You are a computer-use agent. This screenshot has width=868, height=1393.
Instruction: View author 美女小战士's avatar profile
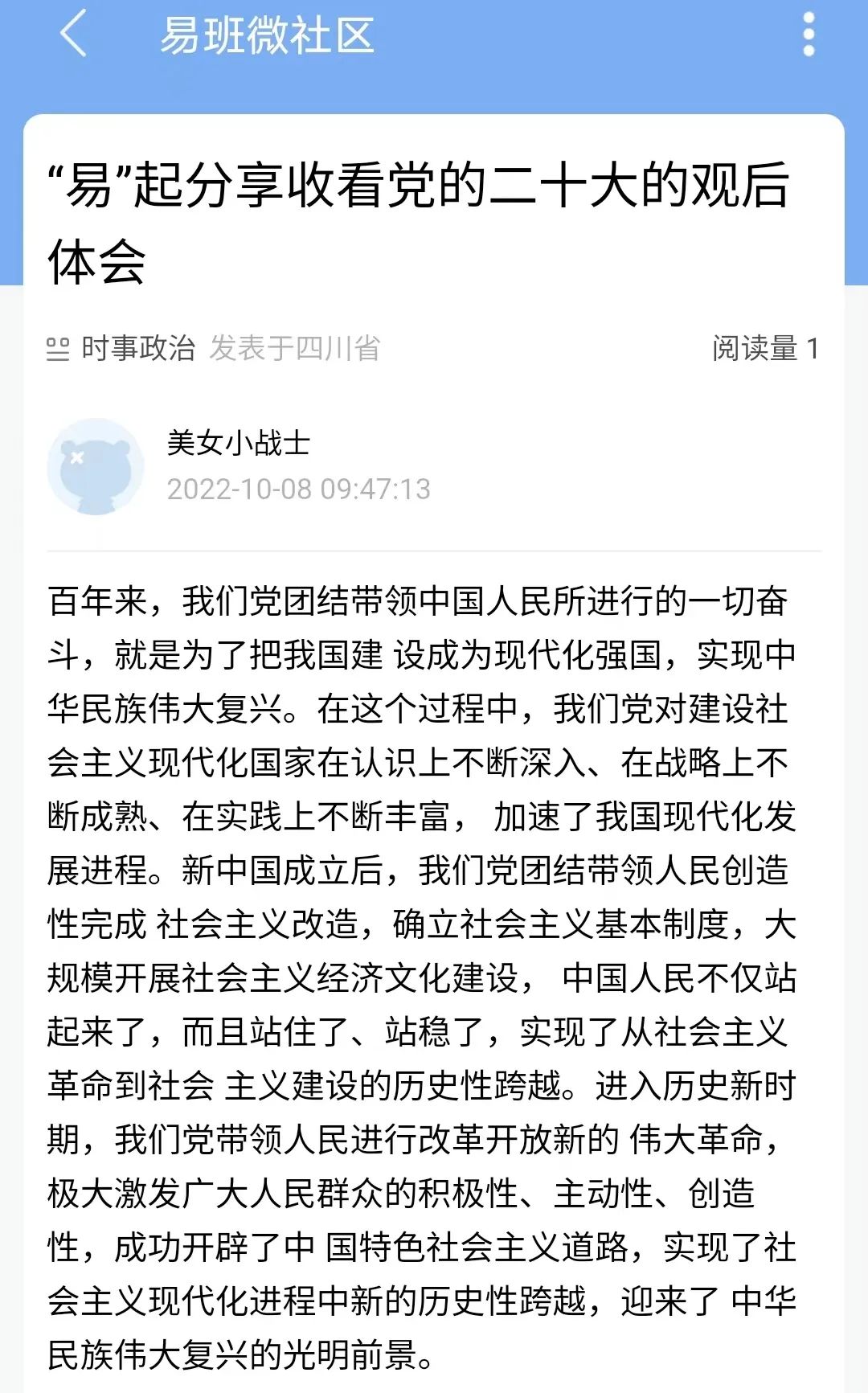click(x=96, y=466)
